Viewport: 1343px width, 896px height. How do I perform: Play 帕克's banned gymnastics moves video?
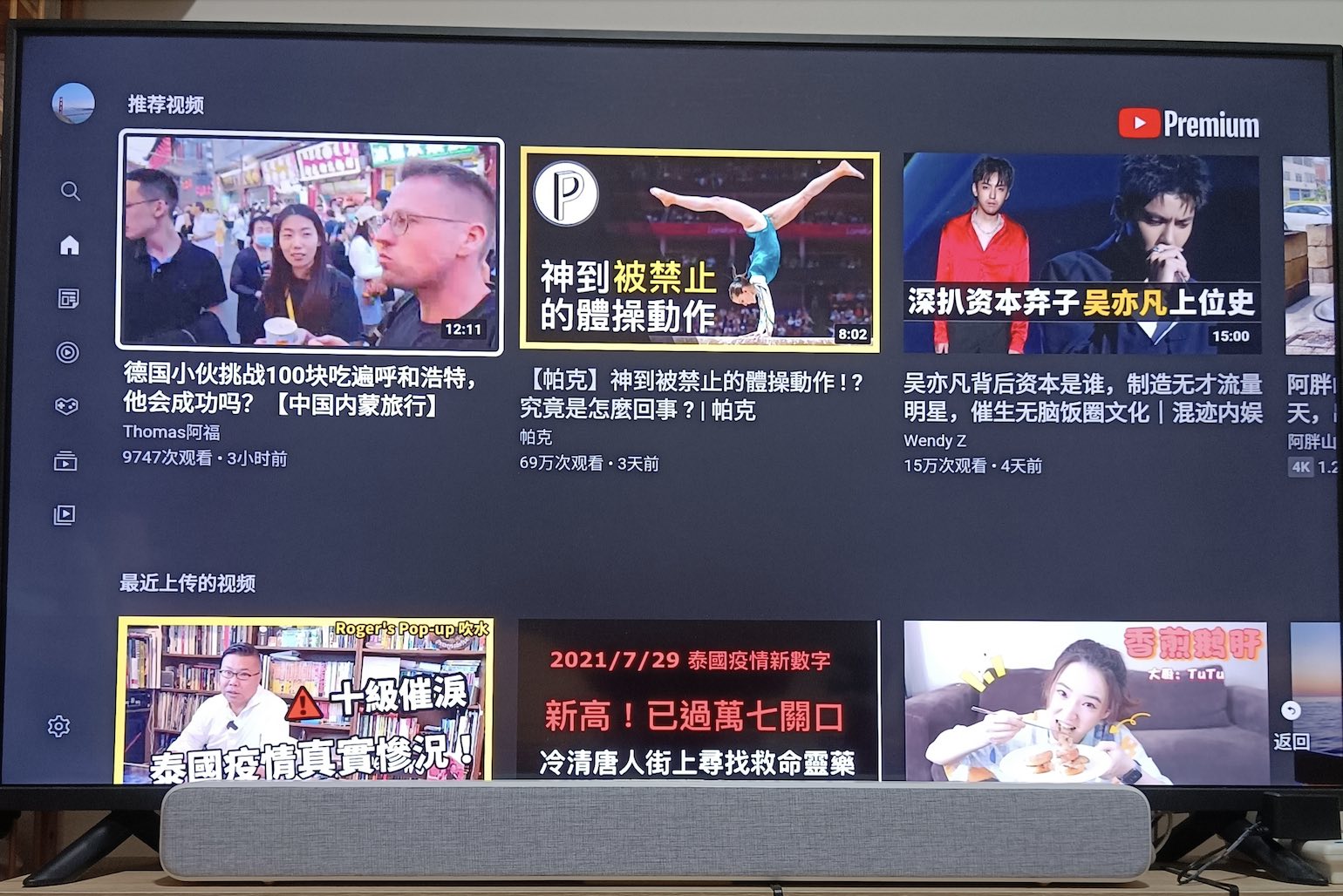click(x=699, y=250)
